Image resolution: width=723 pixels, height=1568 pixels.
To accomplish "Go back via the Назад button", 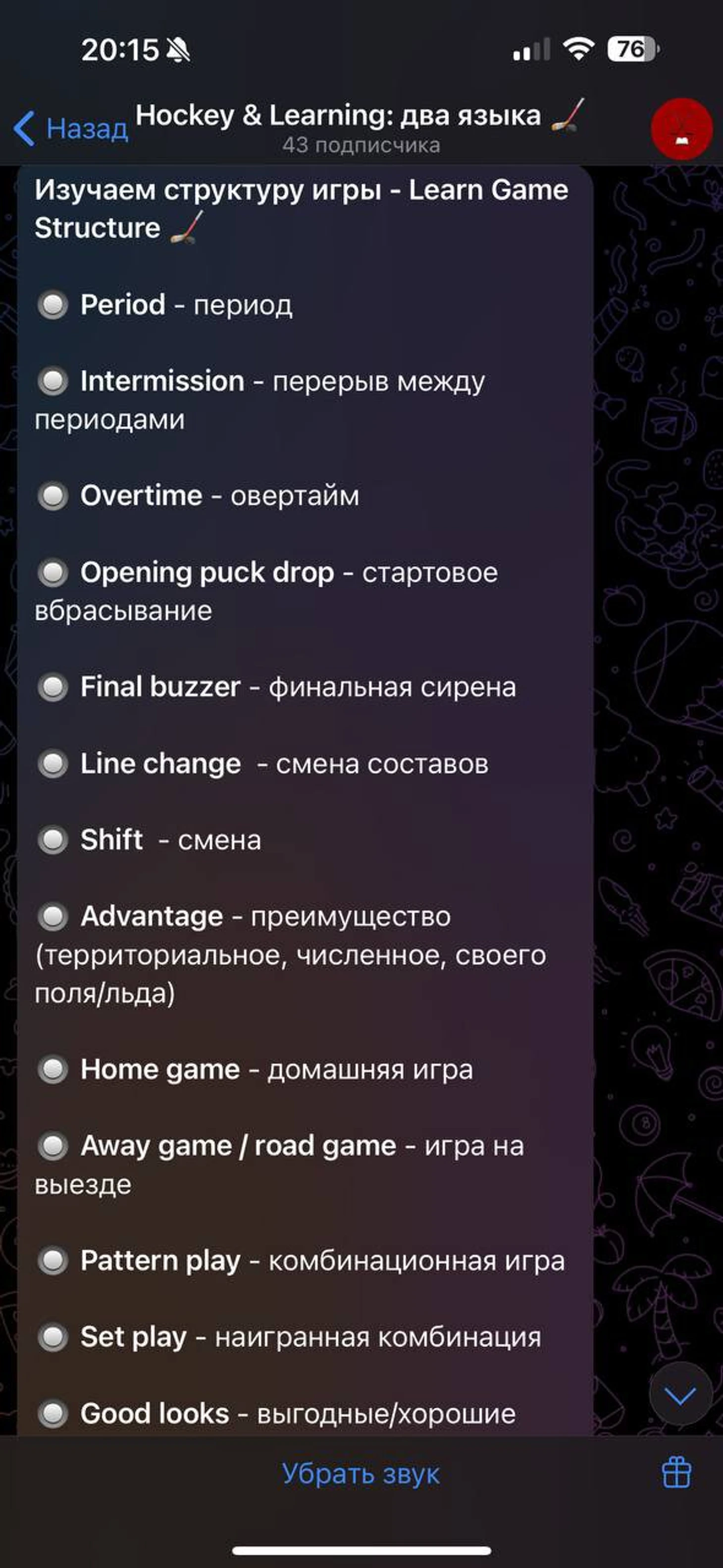I will (x=70, y=128).
